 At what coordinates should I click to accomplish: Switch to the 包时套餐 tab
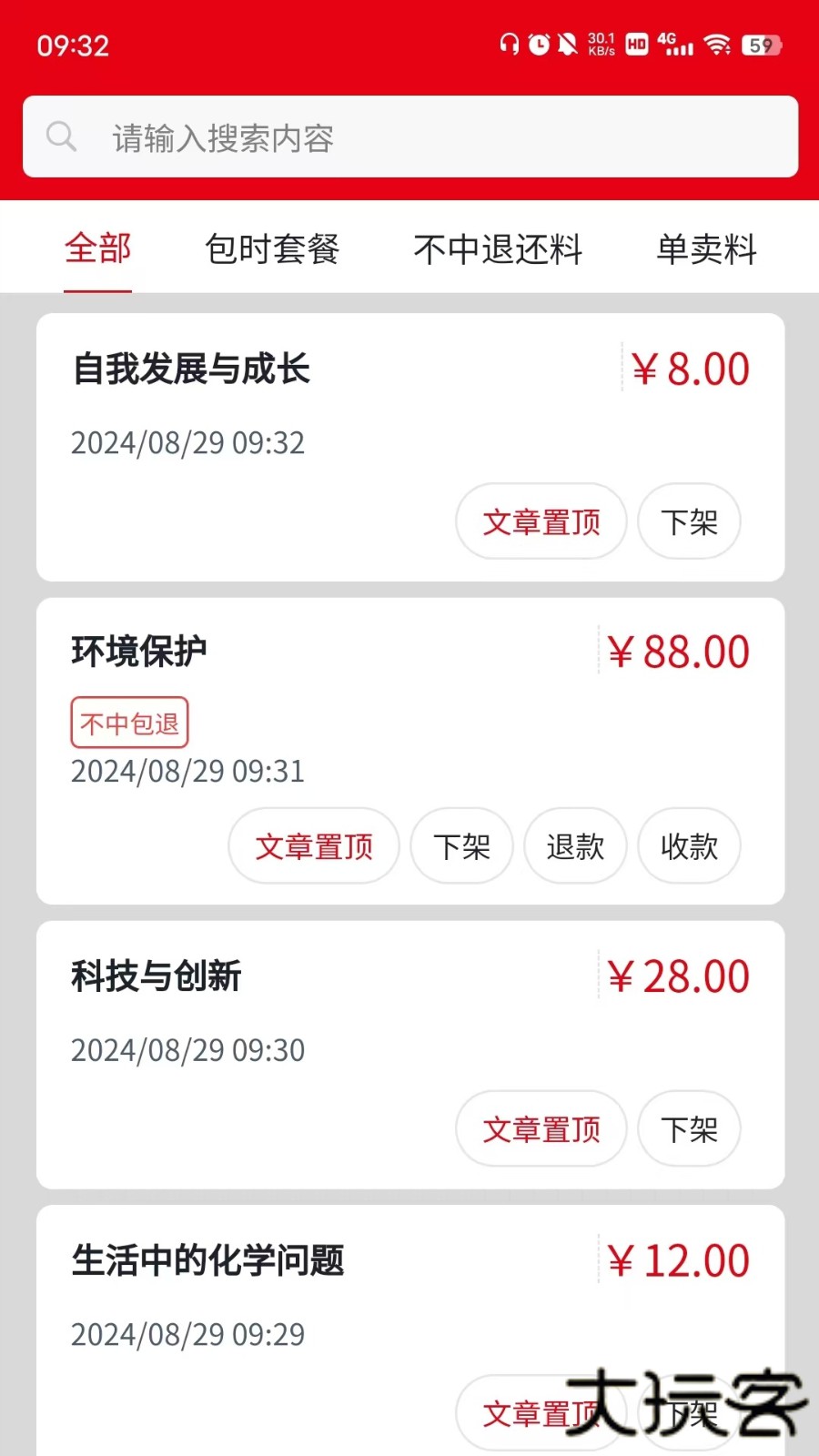coord(272,249)
